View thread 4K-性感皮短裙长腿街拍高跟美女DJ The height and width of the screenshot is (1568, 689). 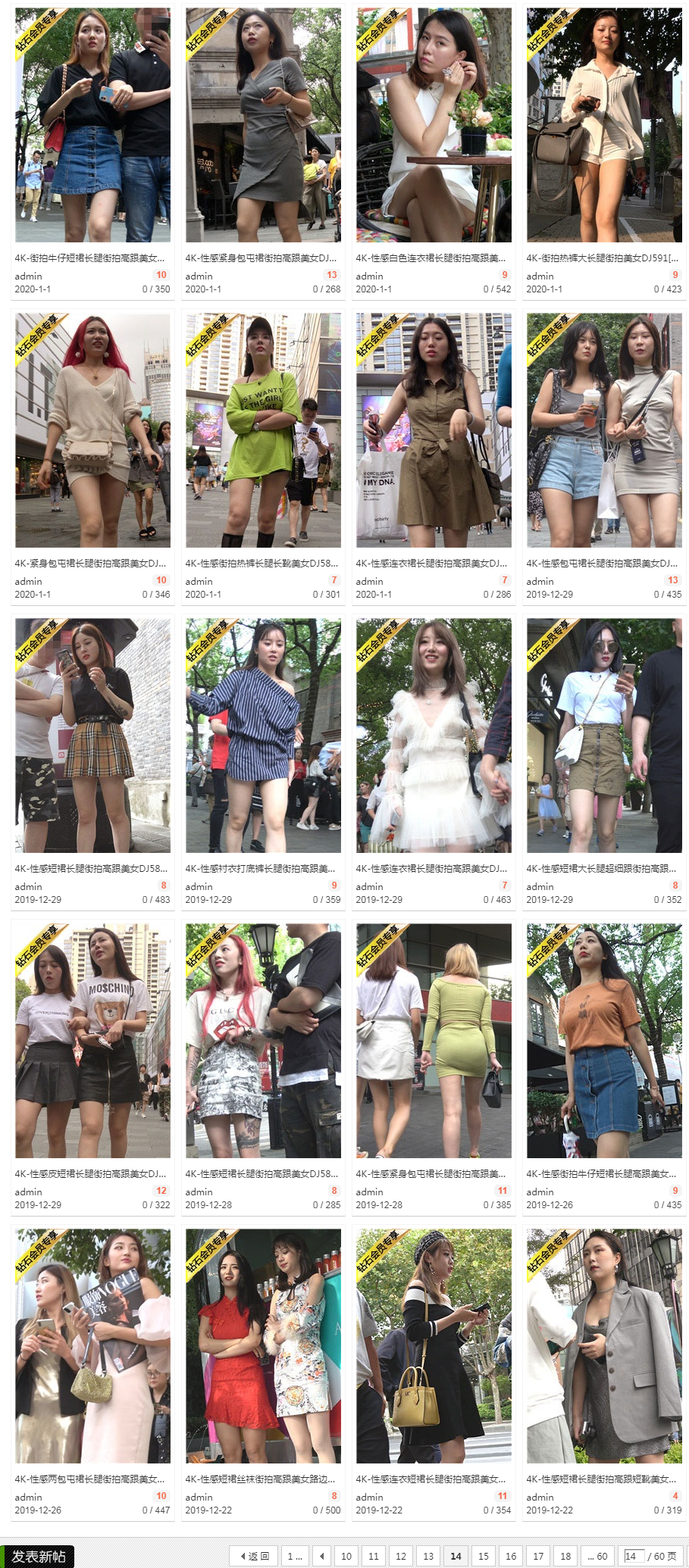(x=90, y=1174)
